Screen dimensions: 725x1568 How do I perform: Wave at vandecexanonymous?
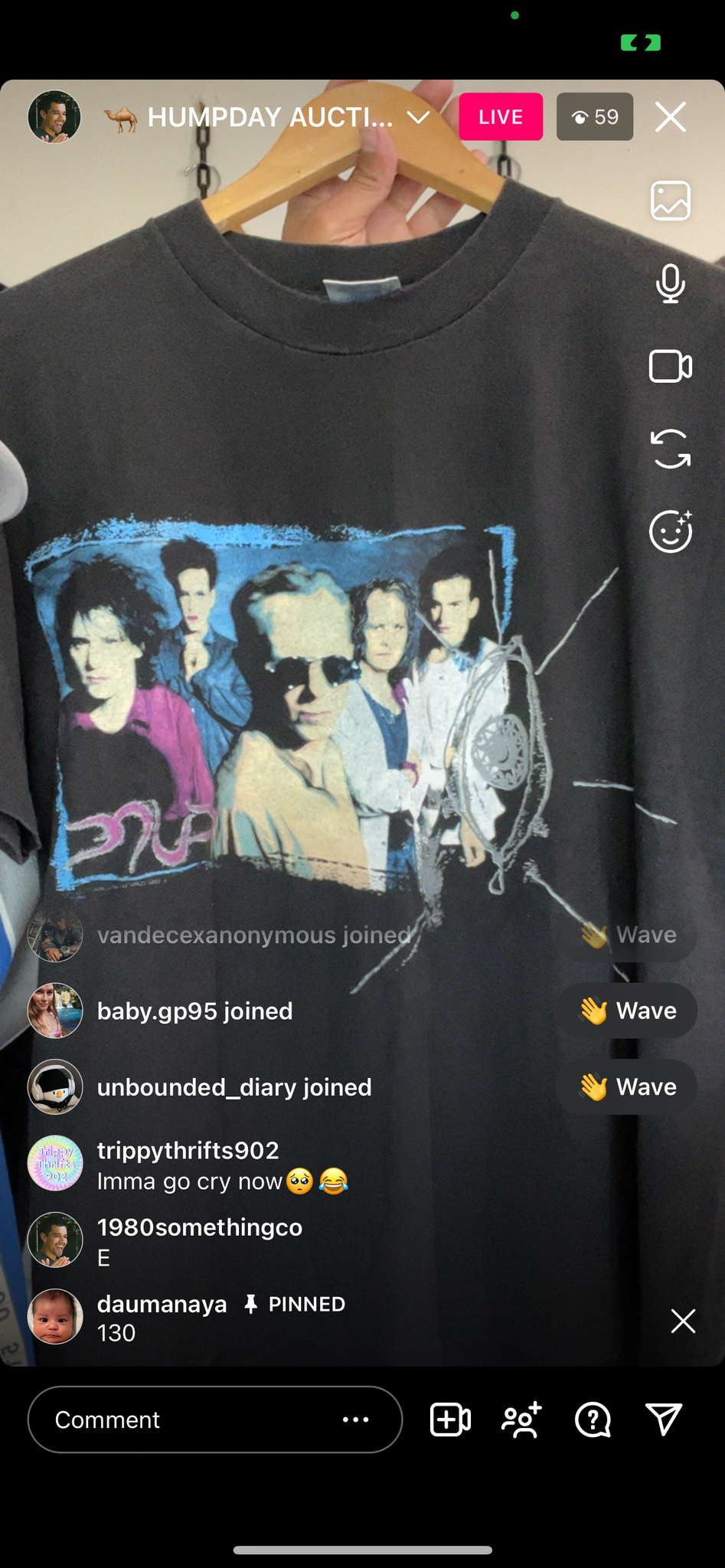coord(626,935)
